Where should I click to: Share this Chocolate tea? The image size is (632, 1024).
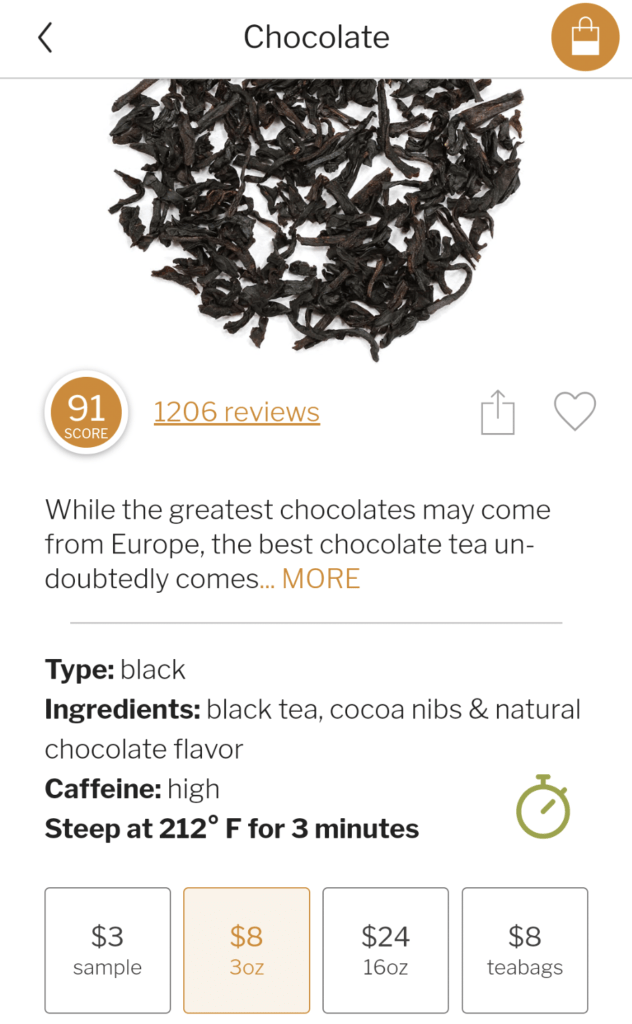pos(497,412)
